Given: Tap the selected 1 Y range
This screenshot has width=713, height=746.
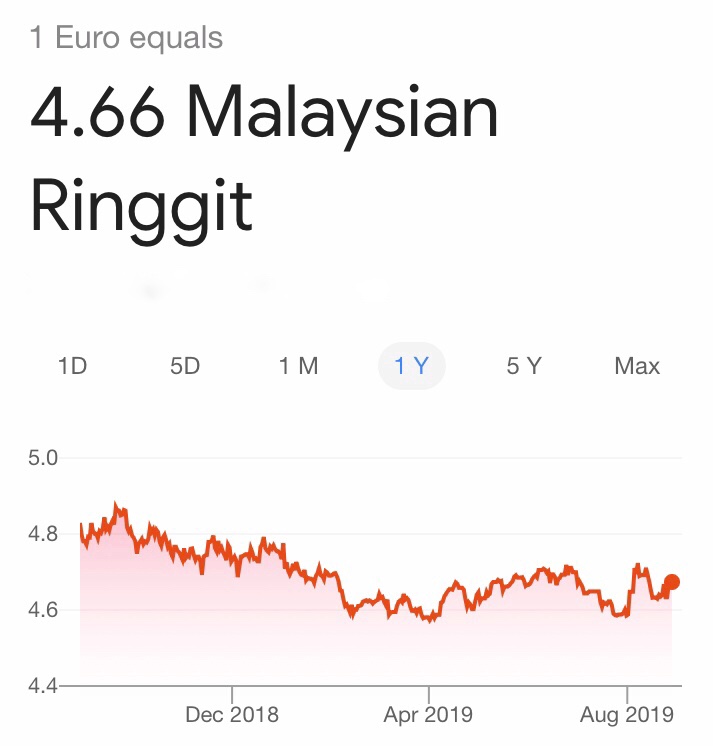Looking at the screenshot, I should click(411, 366).
